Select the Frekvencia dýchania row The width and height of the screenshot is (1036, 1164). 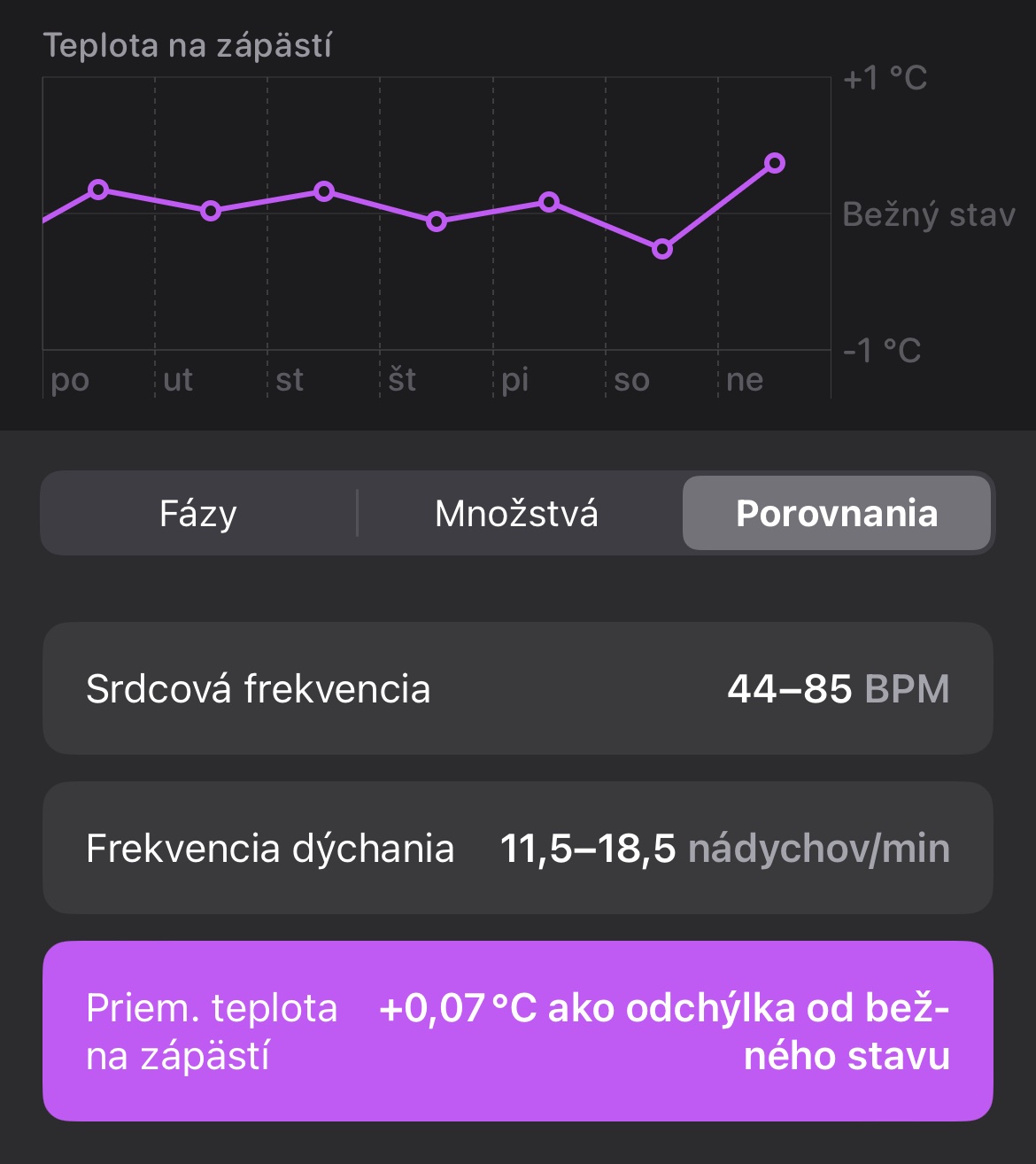(517, 848)
